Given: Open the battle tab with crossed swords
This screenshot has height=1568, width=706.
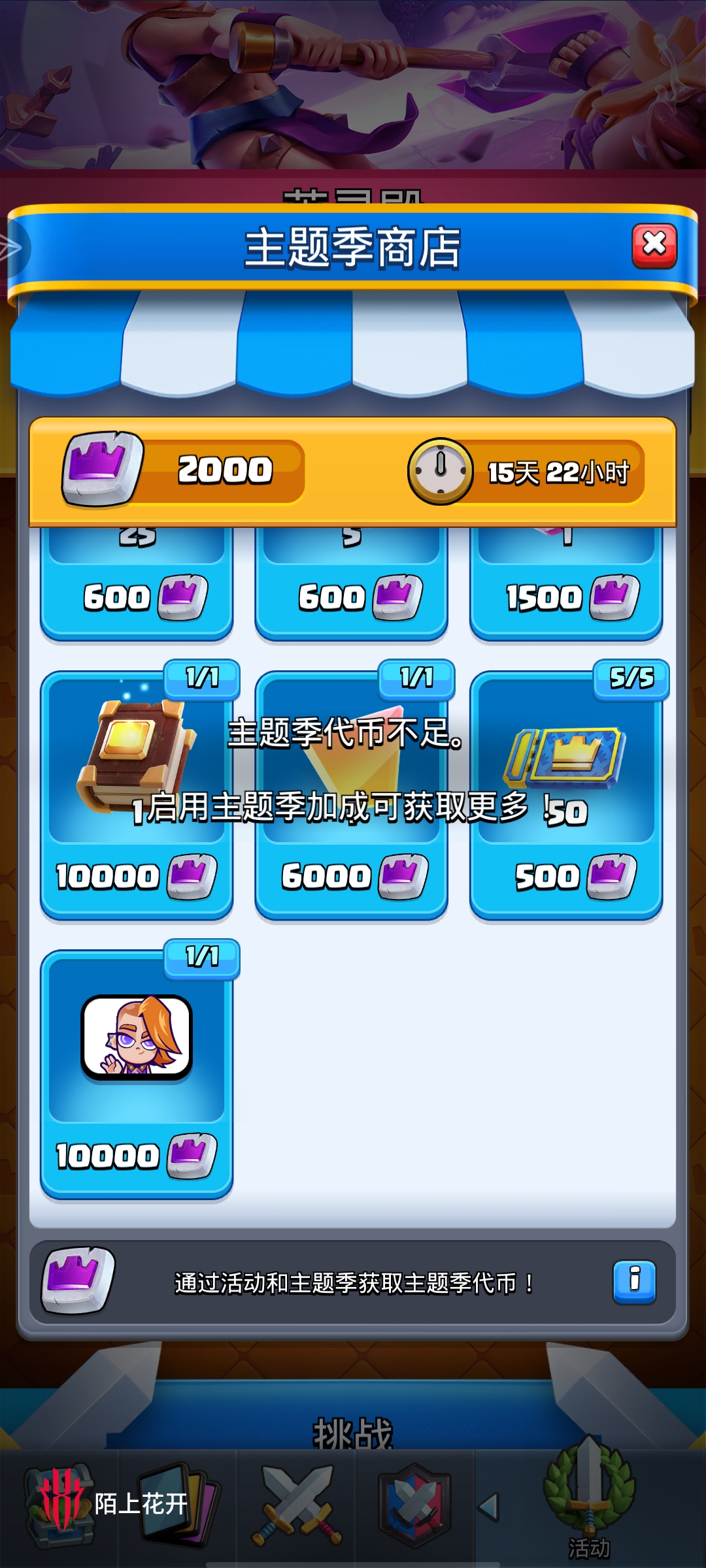Looking at the screenshot, I should pos(296,1506).
